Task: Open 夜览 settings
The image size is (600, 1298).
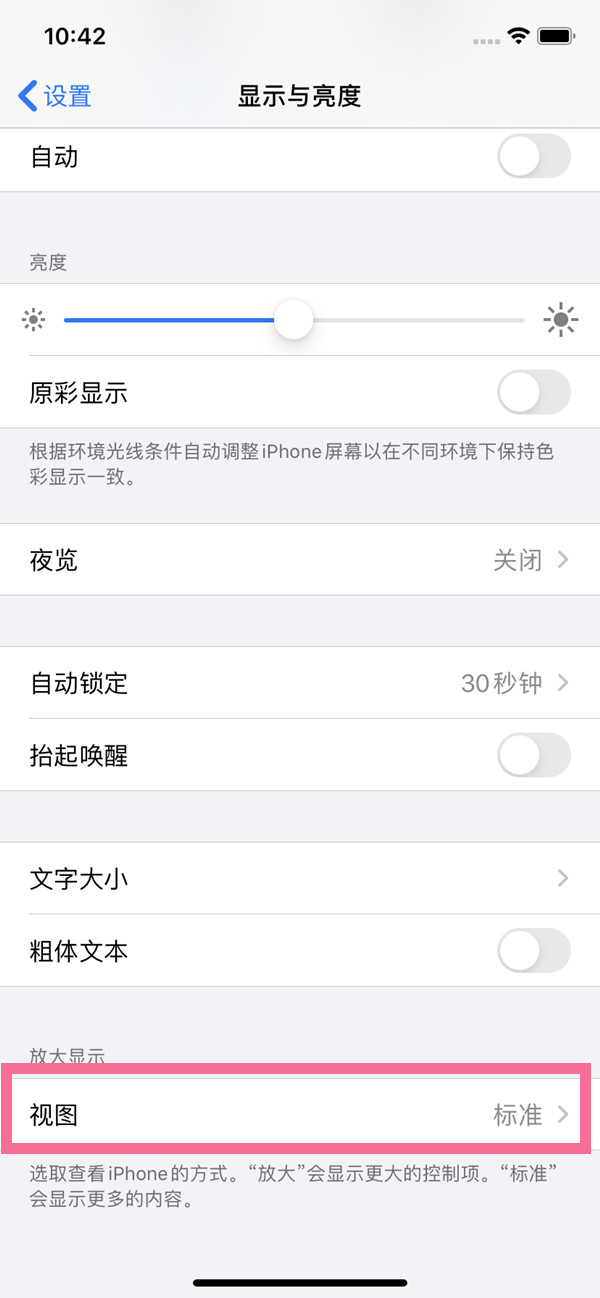Action: pos(300,560)
